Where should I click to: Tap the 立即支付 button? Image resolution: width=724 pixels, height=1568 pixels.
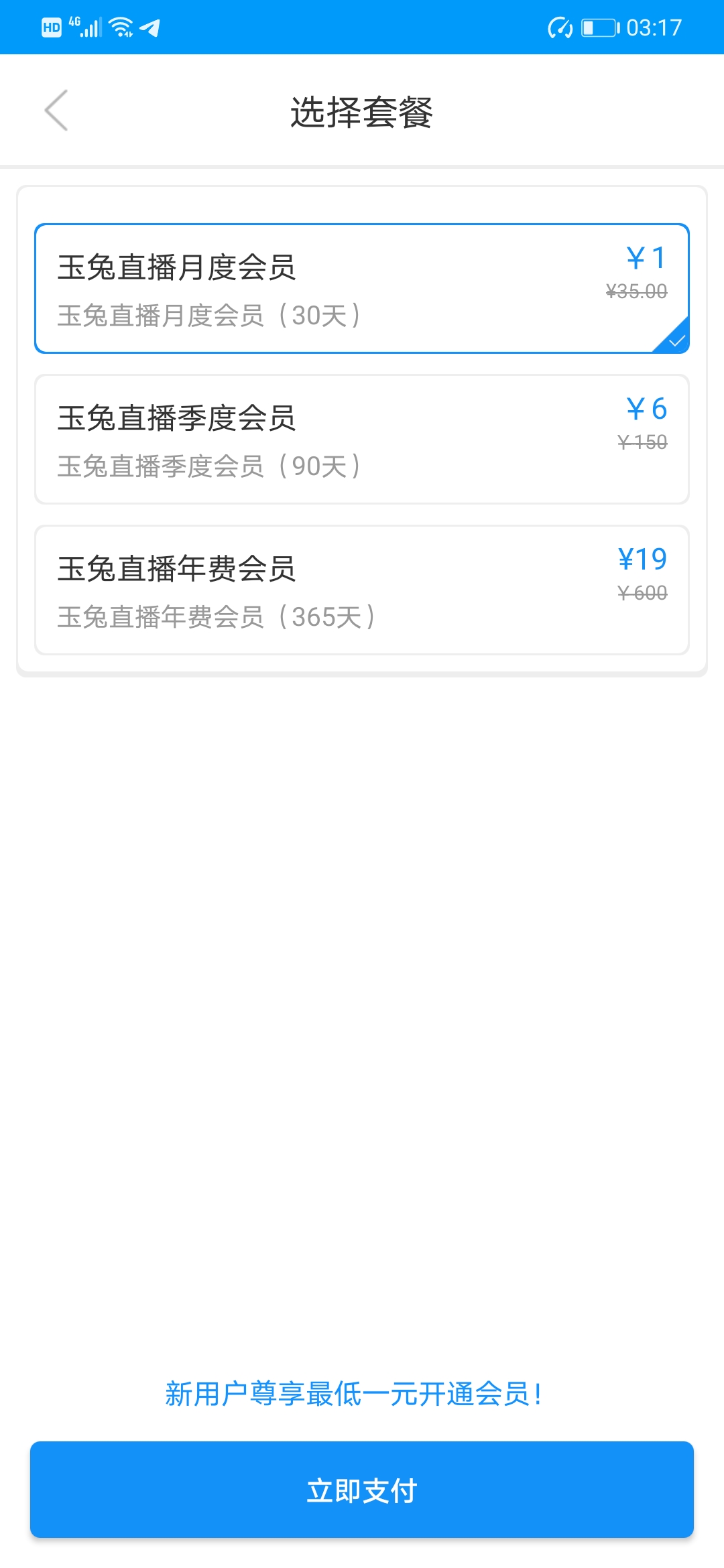362,1489
